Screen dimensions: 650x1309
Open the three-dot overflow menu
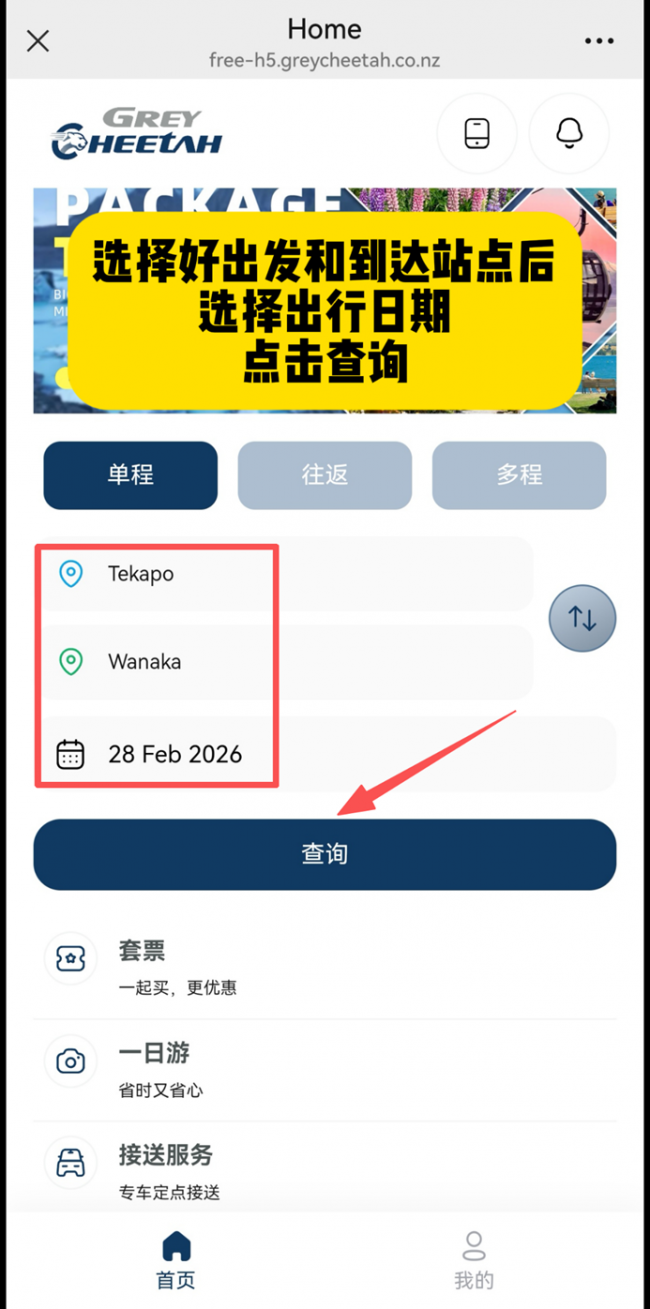tap(599, 41)
